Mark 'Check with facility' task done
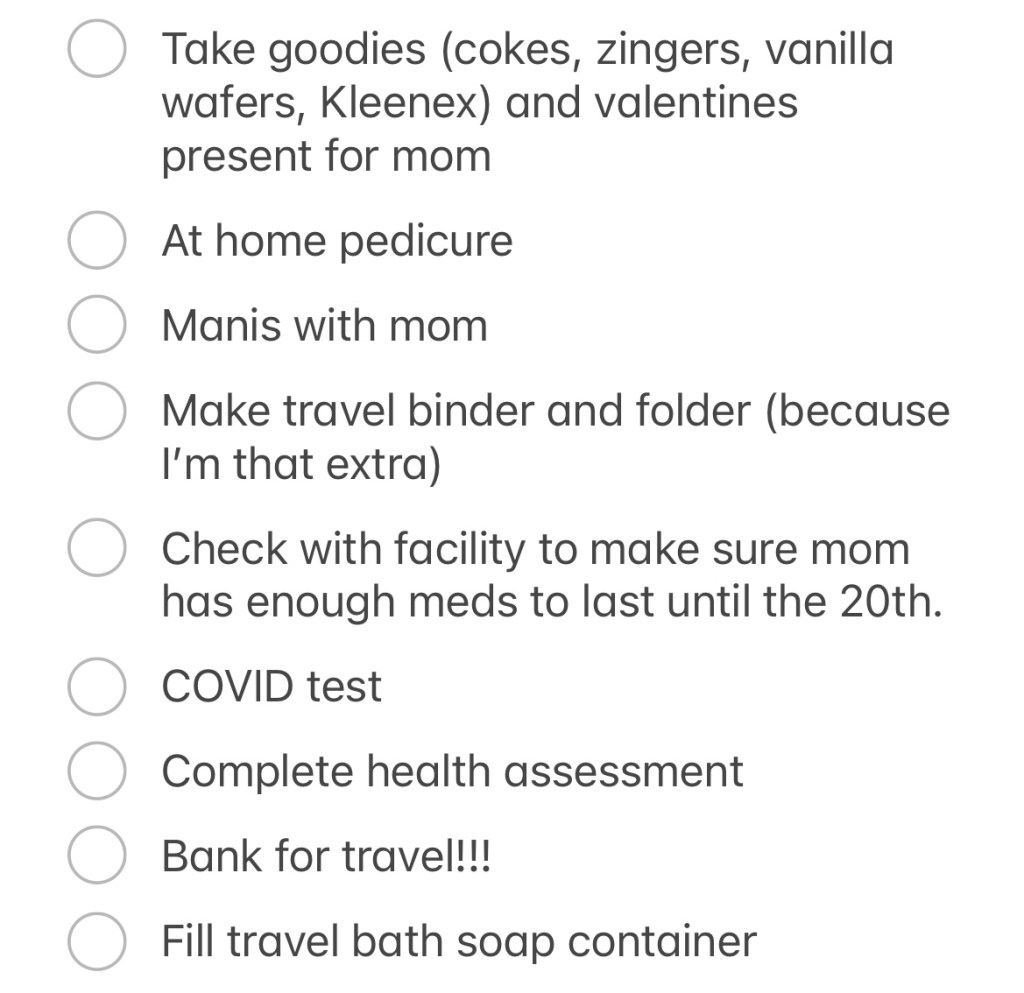1024x993 pixels. pyautogui.click(x=97, y=549)
